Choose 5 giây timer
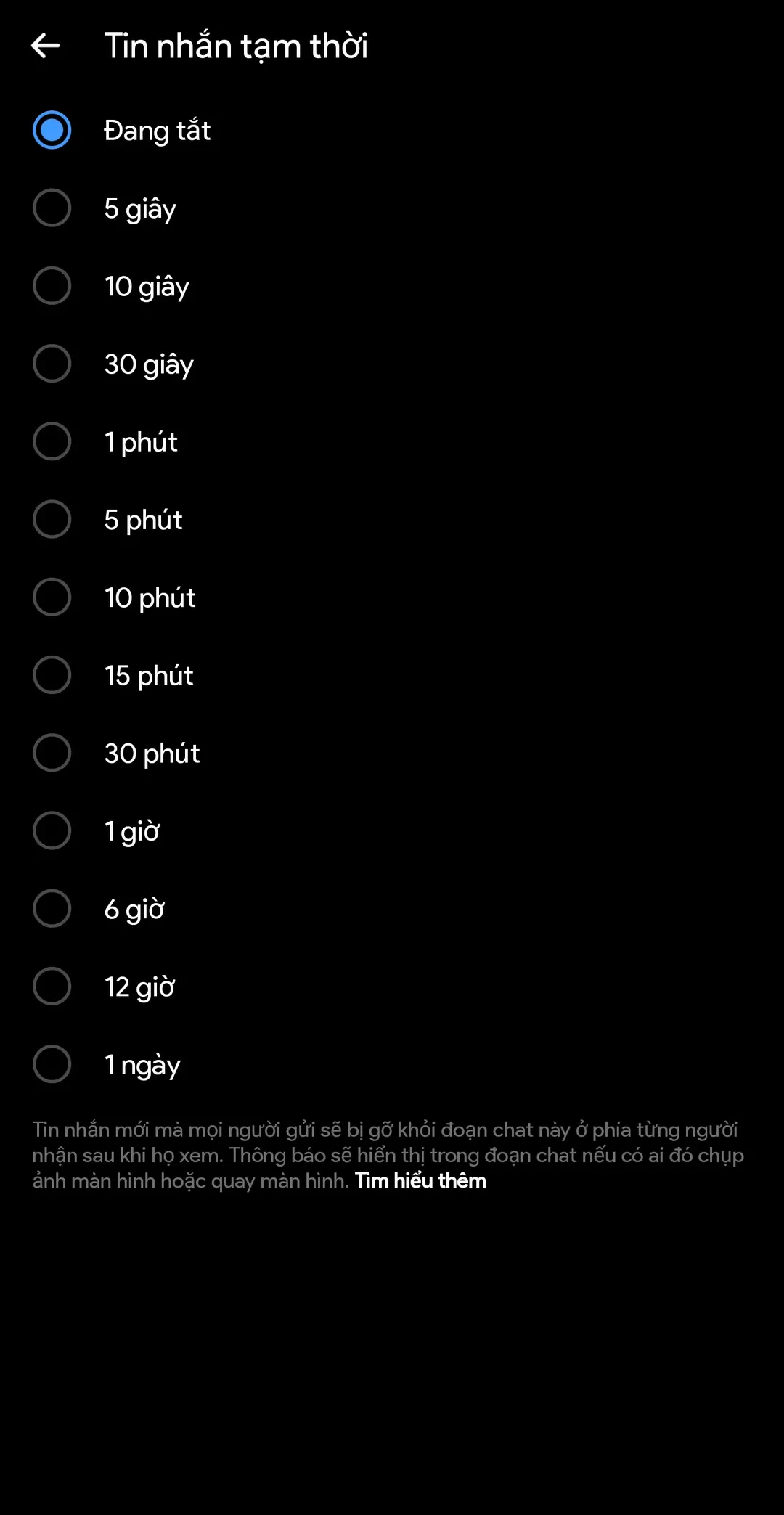This screenshot has width=784, height=1515. (52, 208)
